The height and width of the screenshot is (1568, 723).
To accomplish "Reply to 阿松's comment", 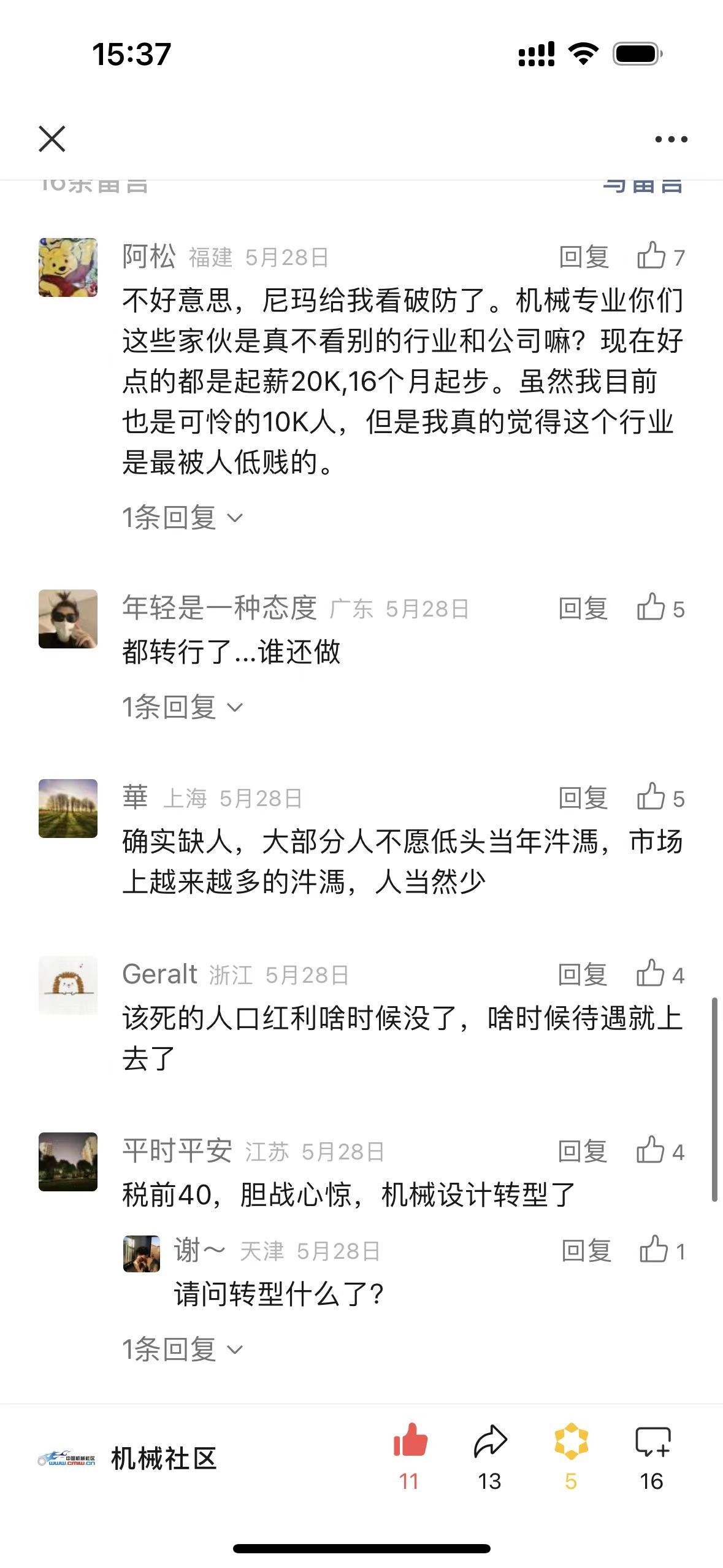I will [583, 257].
